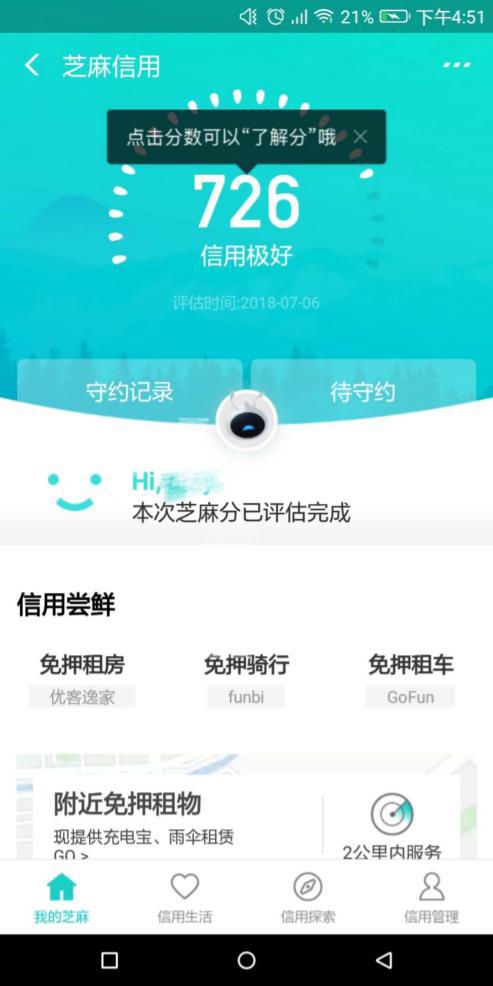Open 守约记录
The image size is (493, 986).
130,391
